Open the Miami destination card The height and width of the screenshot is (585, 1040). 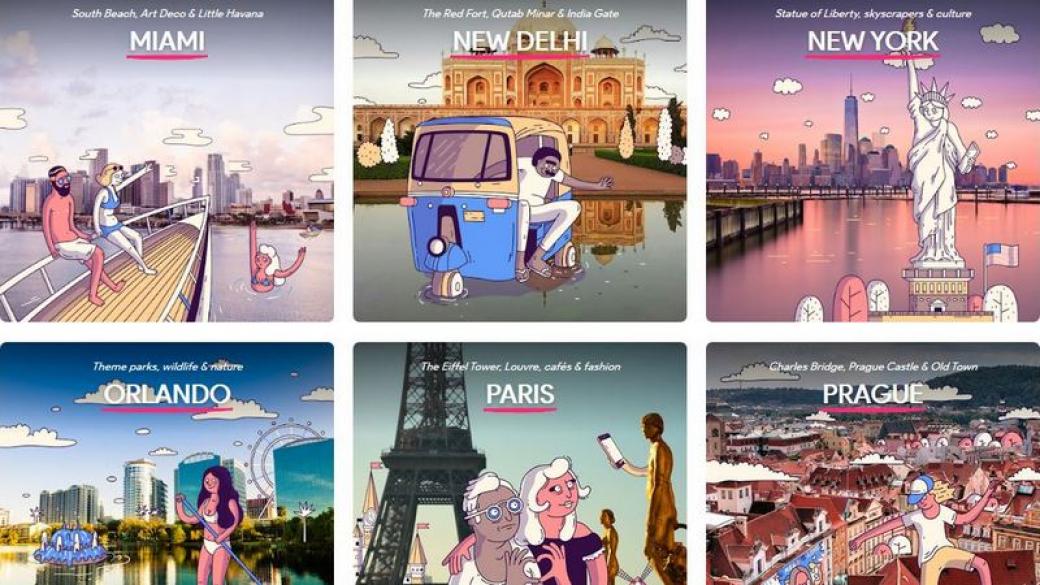[166, 160]
